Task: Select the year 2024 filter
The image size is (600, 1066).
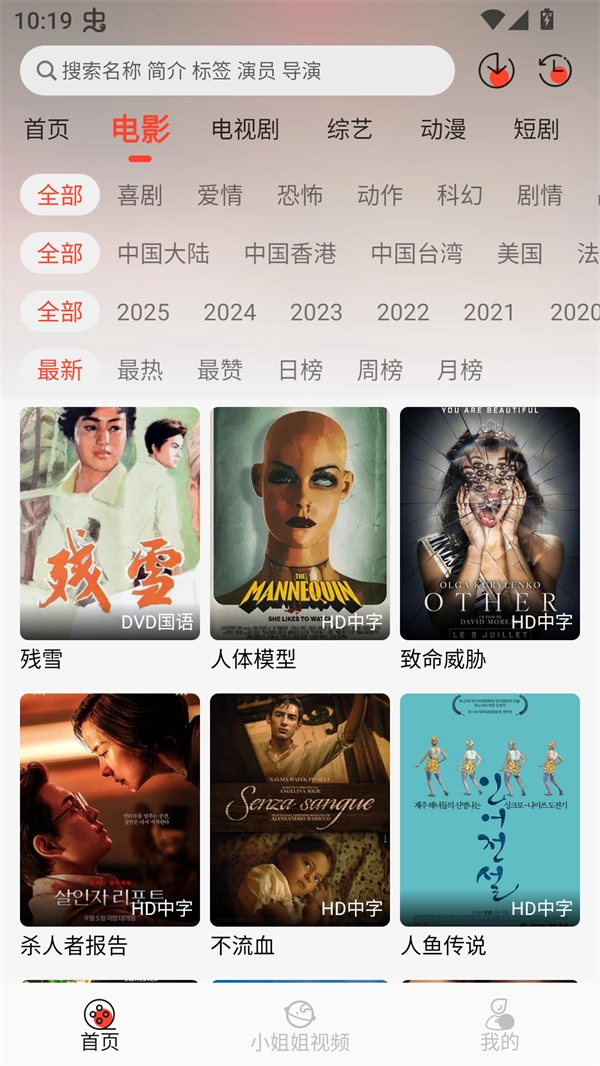Action: coord(230,312)
